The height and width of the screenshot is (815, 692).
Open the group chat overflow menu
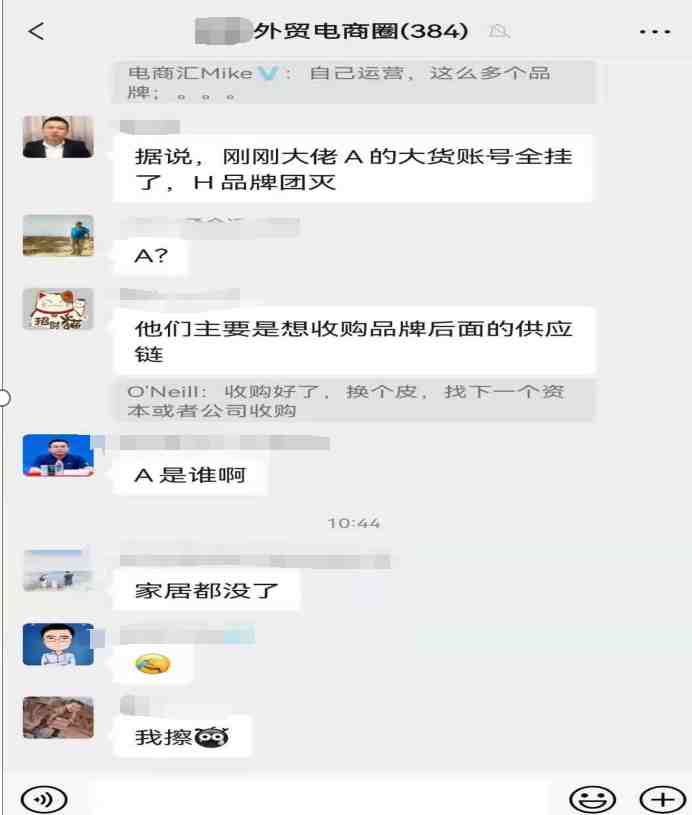click(654, 32)
